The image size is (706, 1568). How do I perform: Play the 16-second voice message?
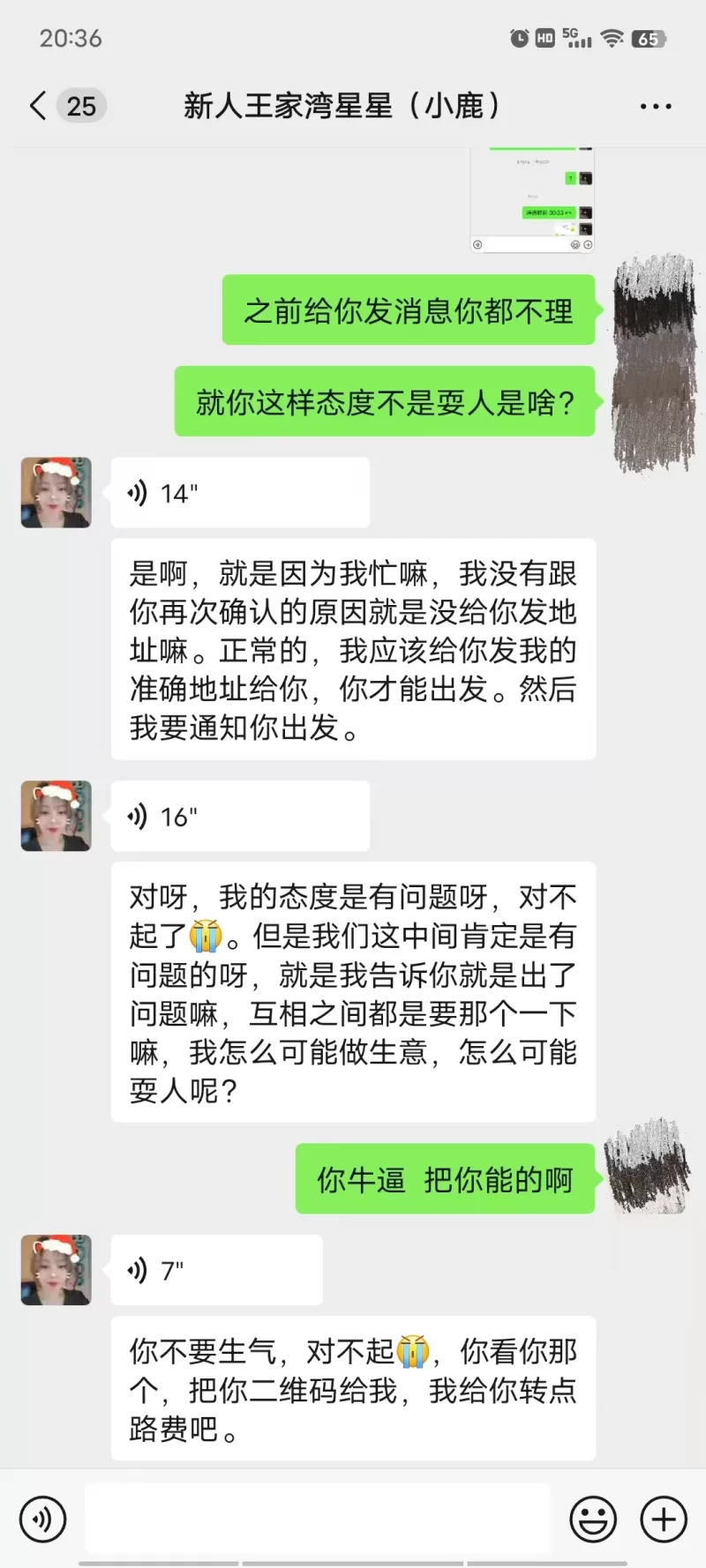239,817
